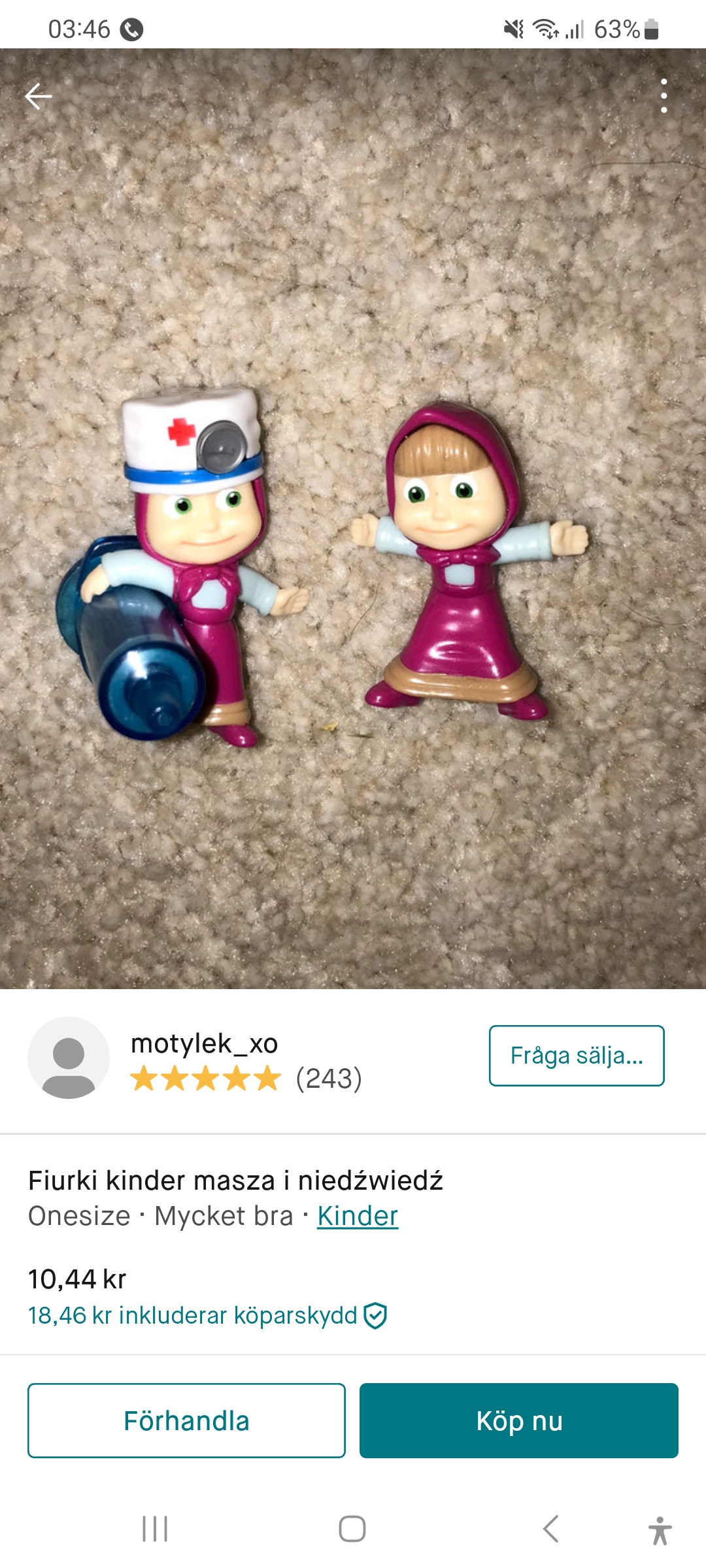Go to the phone's home screen
Image resolution: width=706 pixels, height=1568 pixels.
(352, 1529)
